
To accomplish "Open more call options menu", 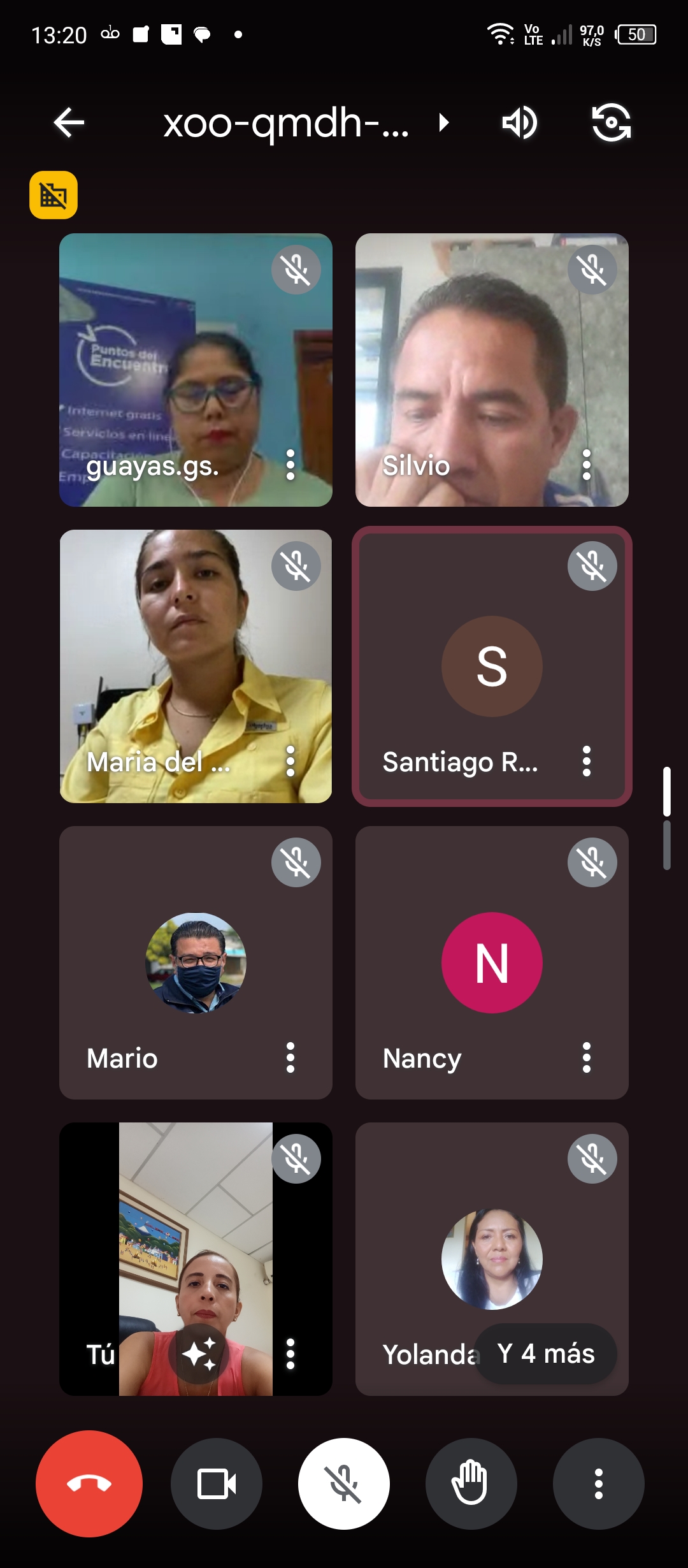I will [x=599, y=1484].
